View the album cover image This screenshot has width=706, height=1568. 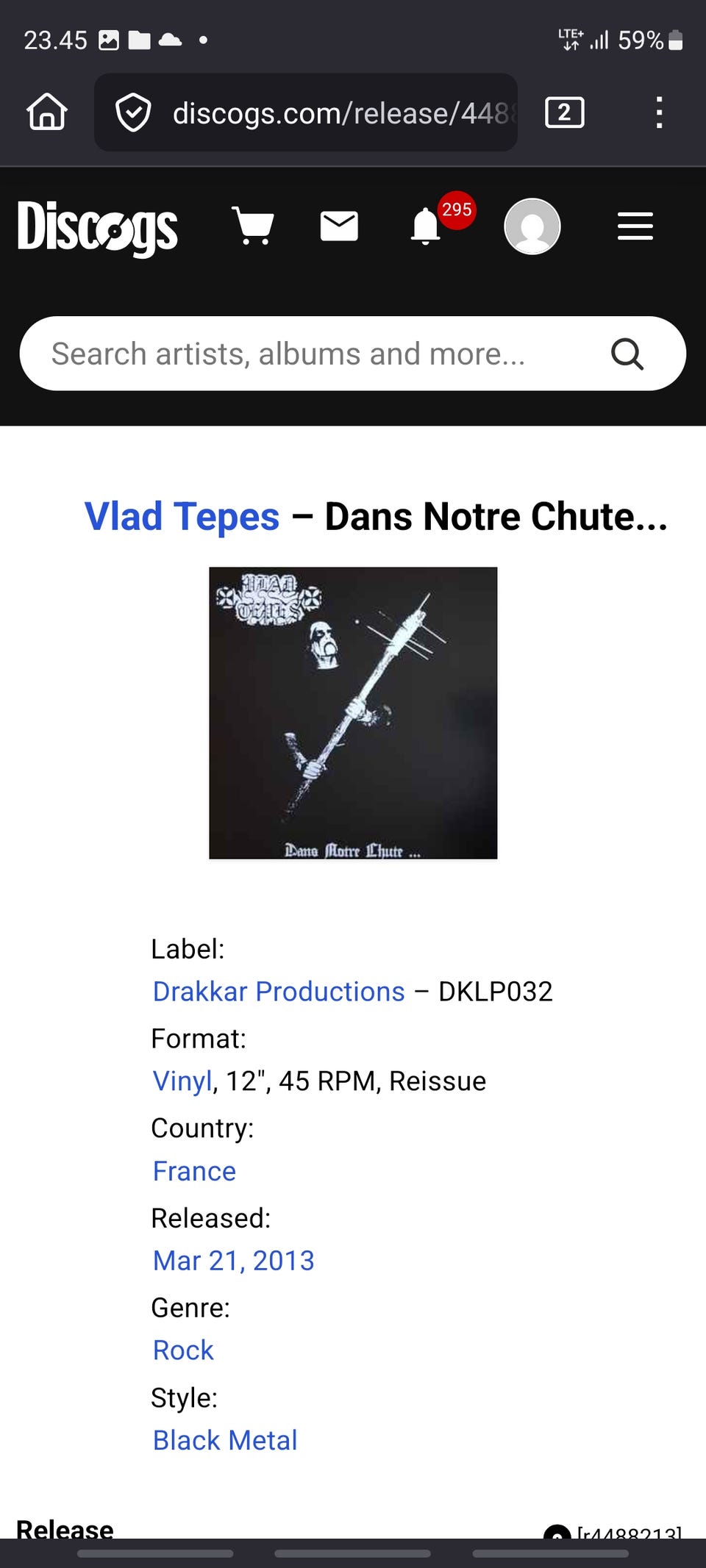click(353, 713)
